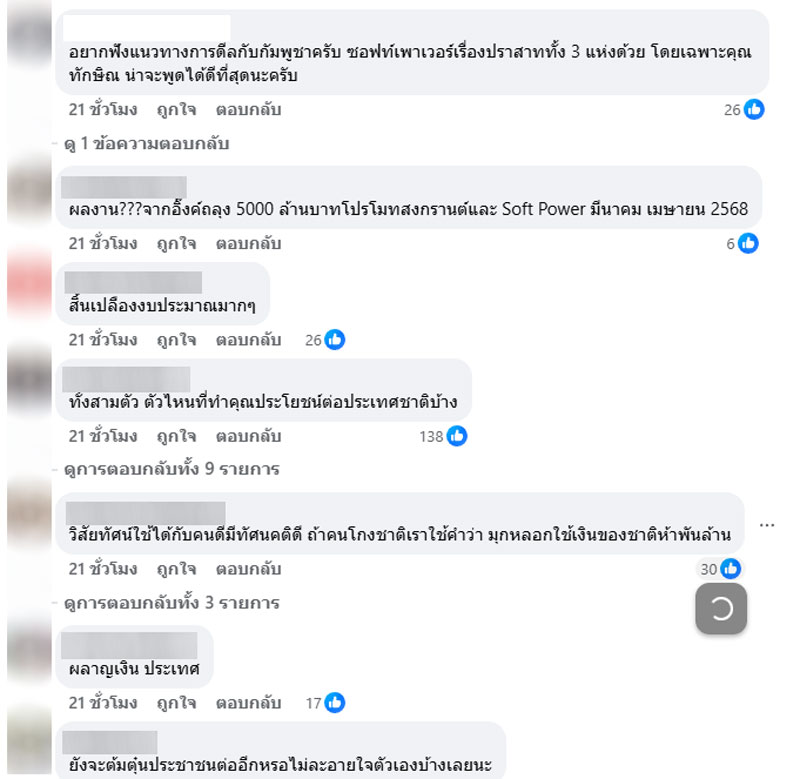The image size is (800, 779).
Task: Show the 30 reactions on the วิสัยทัศน์ comment
Action: pyautogui.click(x=720, y=569)
